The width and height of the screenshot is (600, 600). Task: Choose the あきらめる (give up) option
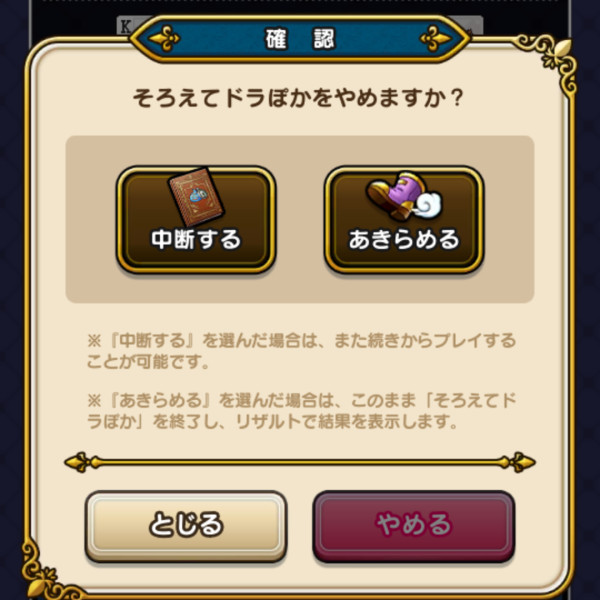point(403,220)
